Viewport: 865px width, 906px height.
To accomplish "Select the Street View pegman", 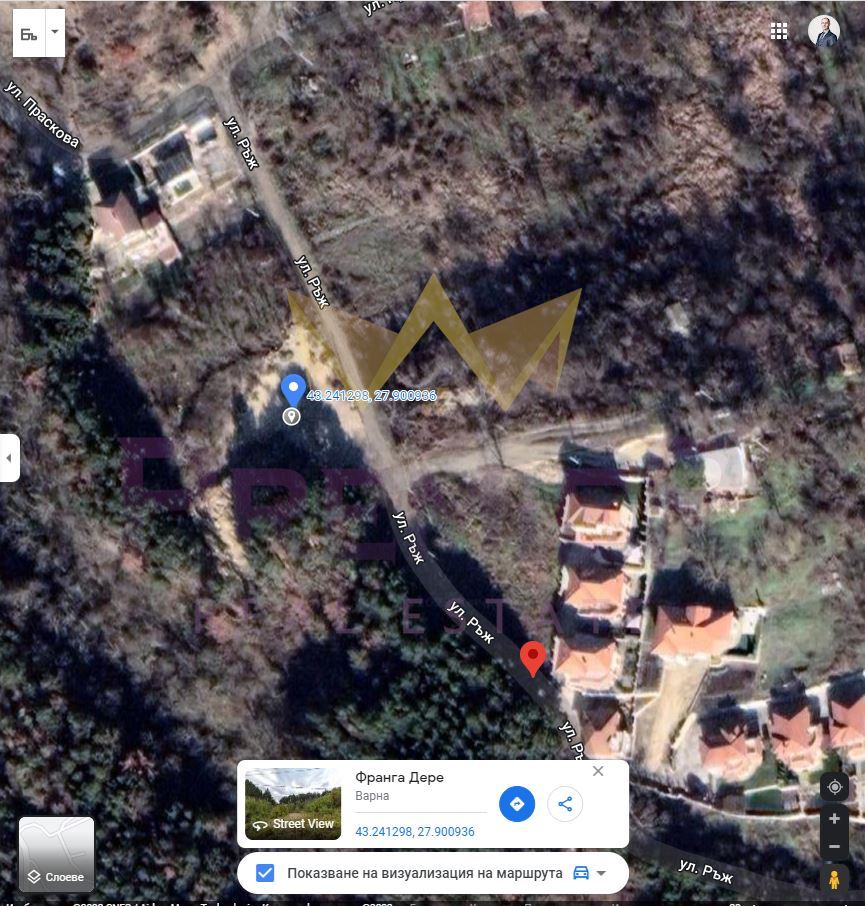I will 834,880.
